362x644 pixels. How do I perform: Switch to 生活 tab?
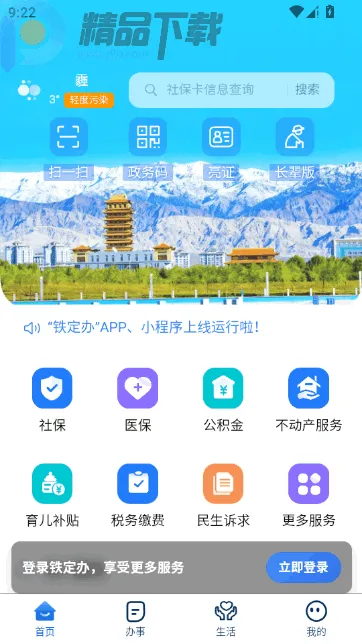[x=226, y=619]
